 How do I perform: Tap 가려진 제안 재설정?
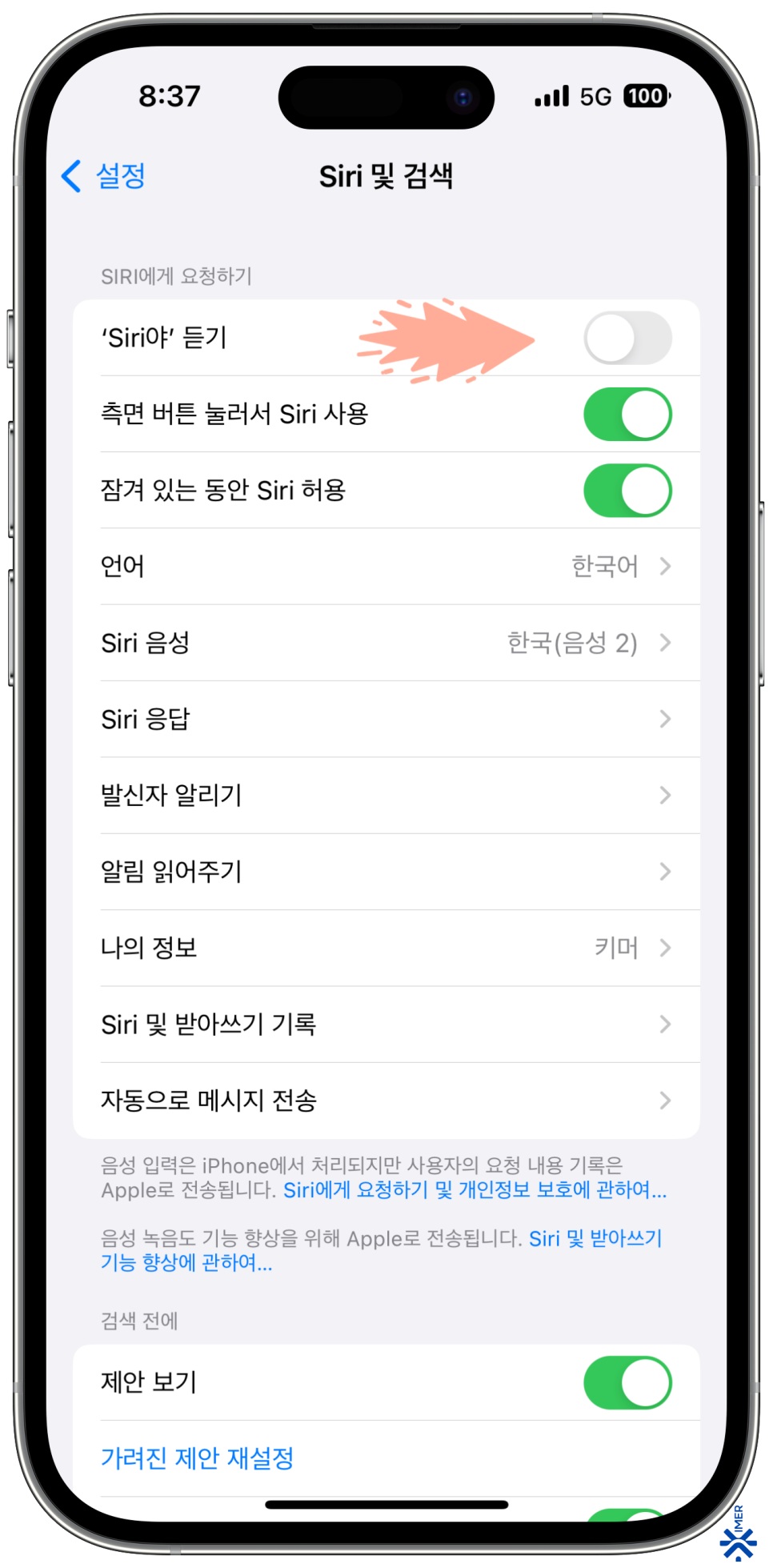click(197, 1458)
